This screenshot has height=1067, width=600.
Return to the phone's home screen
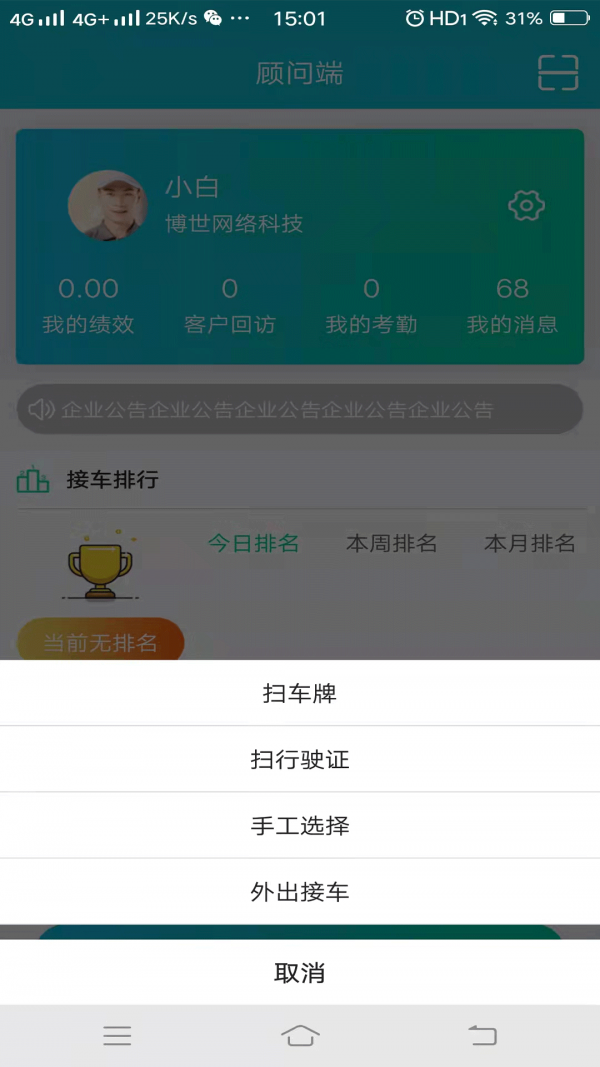[300, 1036]
